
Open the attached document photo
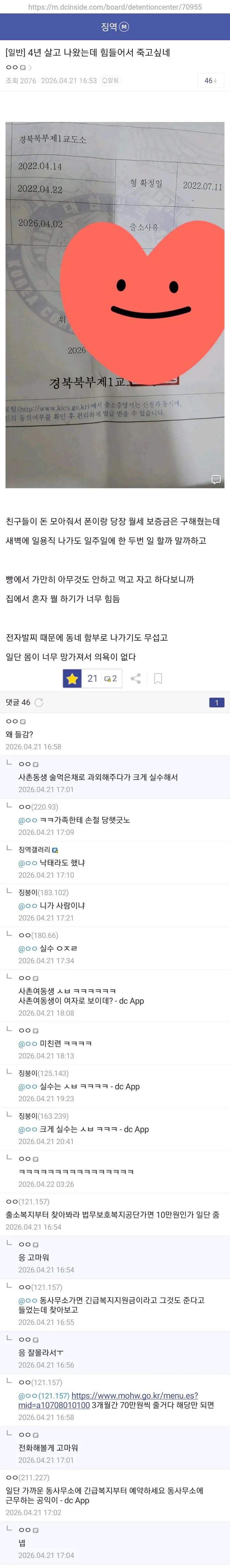point(114,304)
